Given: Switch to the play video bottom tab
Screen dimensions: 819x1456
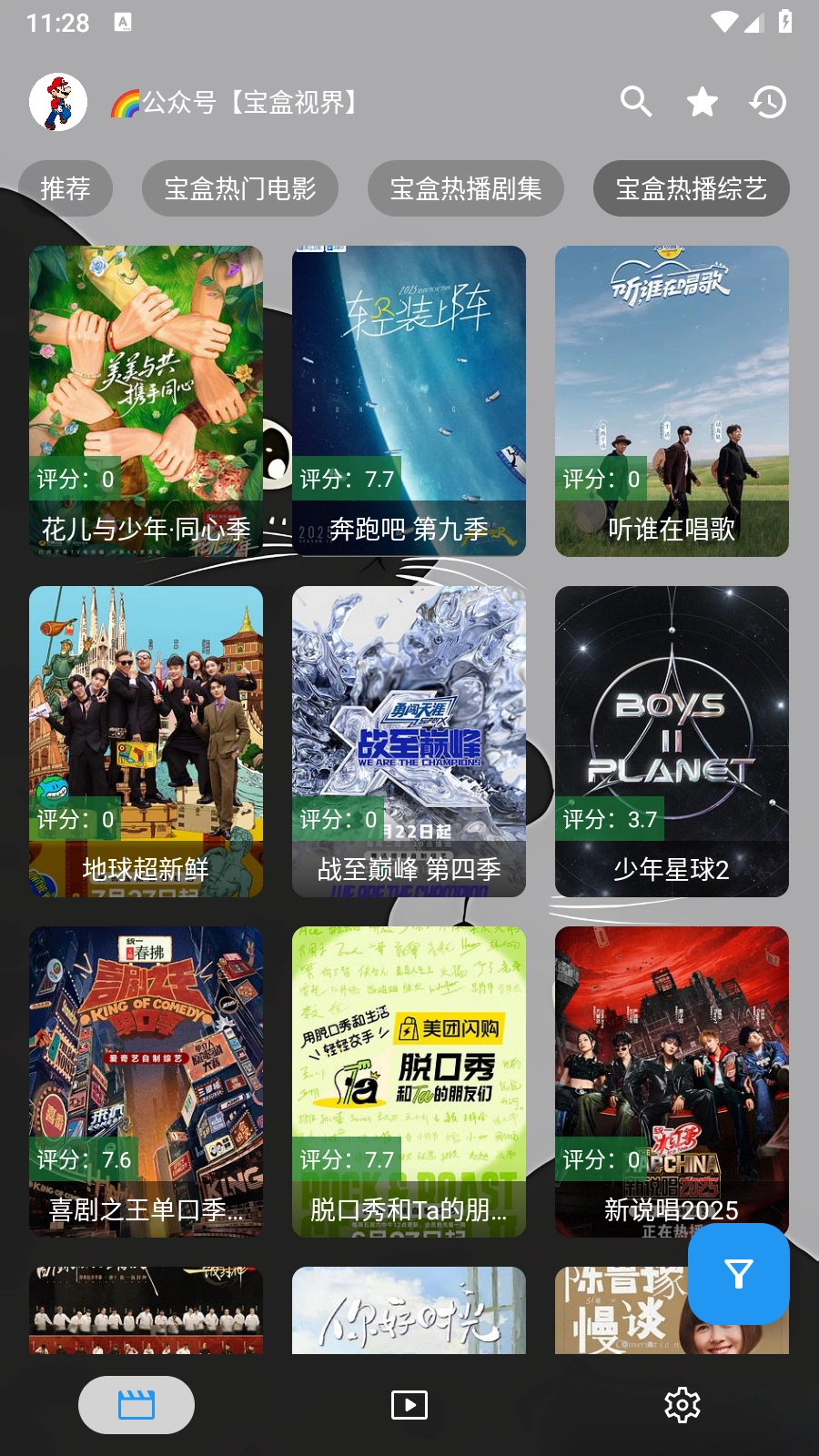Looking at the screenshot, I should coord(409,1405).
